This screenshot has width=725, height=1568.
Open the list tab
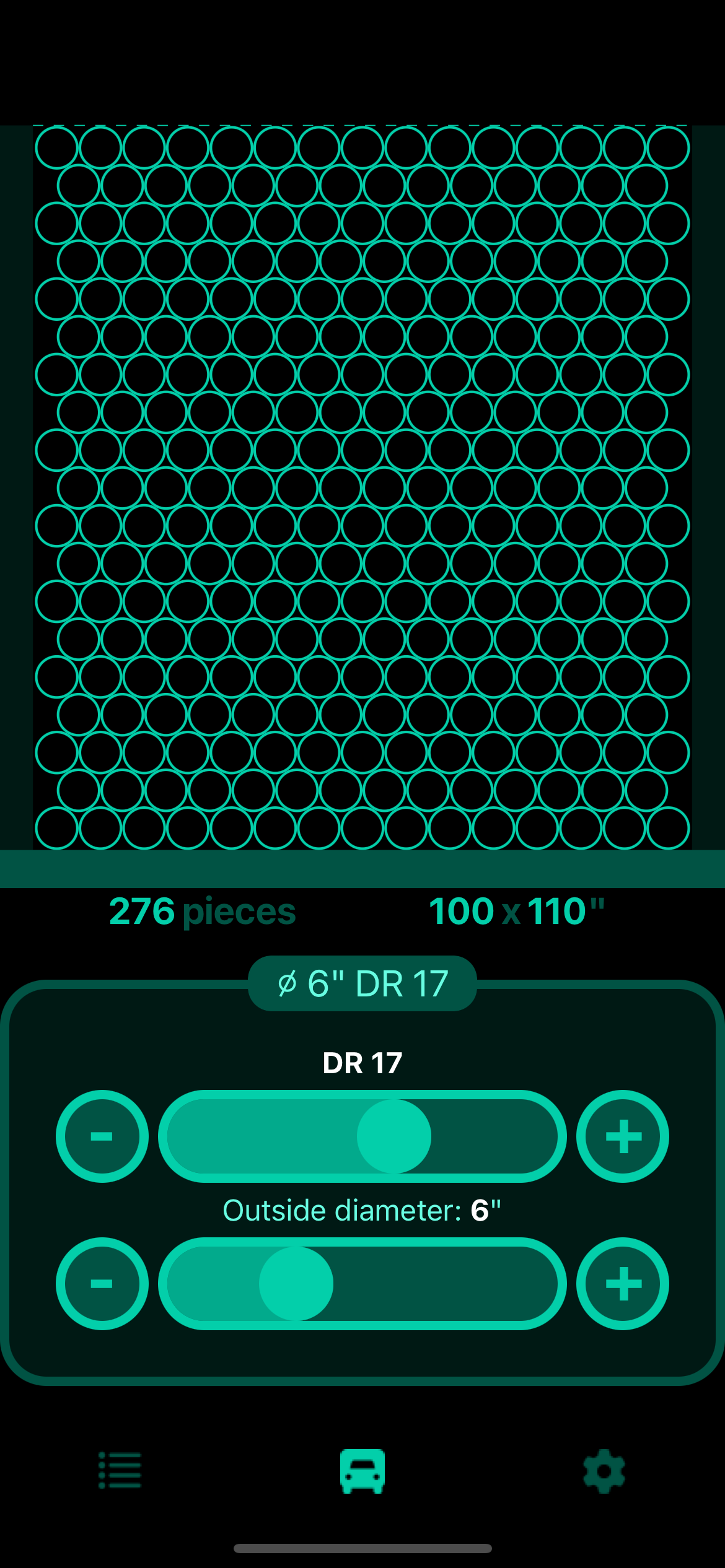[x=120, y=1471]
